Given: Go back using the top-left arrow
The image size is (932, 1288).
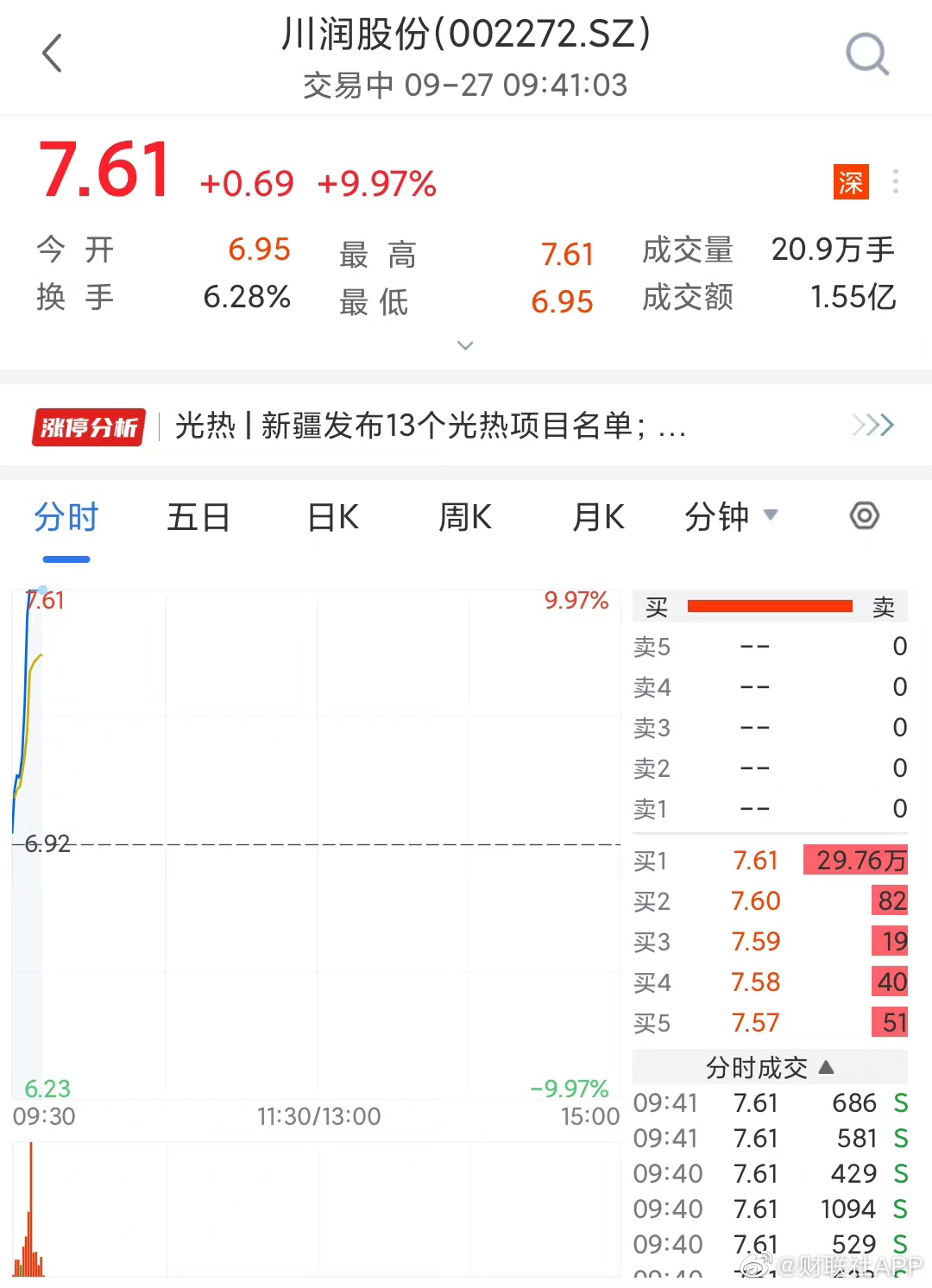Looking at the screenshot, I should [53, 54].
